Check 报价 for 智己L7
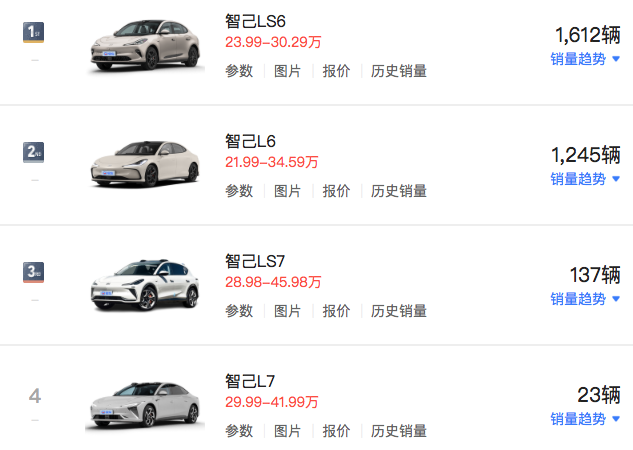 pos(336,431)
